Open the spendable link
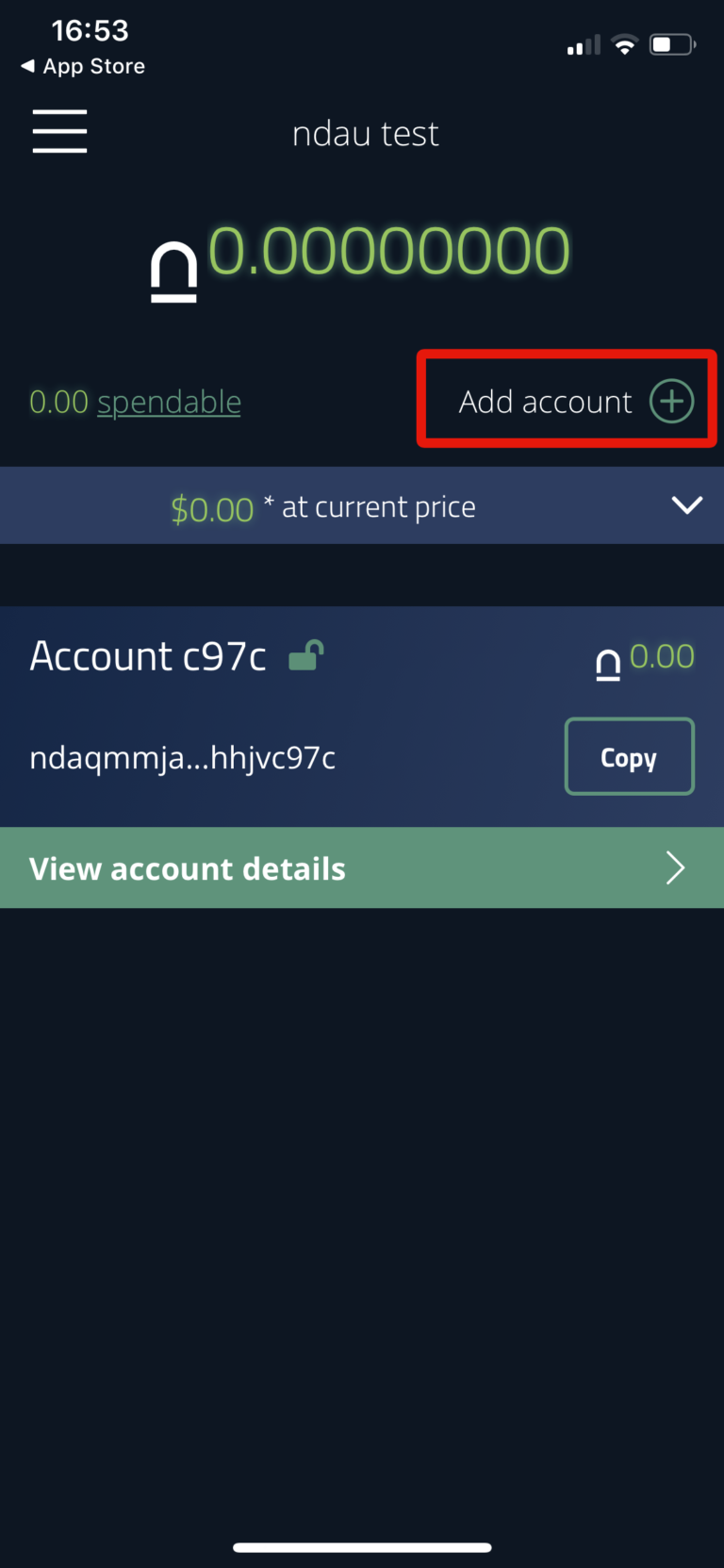 (169, 403)
